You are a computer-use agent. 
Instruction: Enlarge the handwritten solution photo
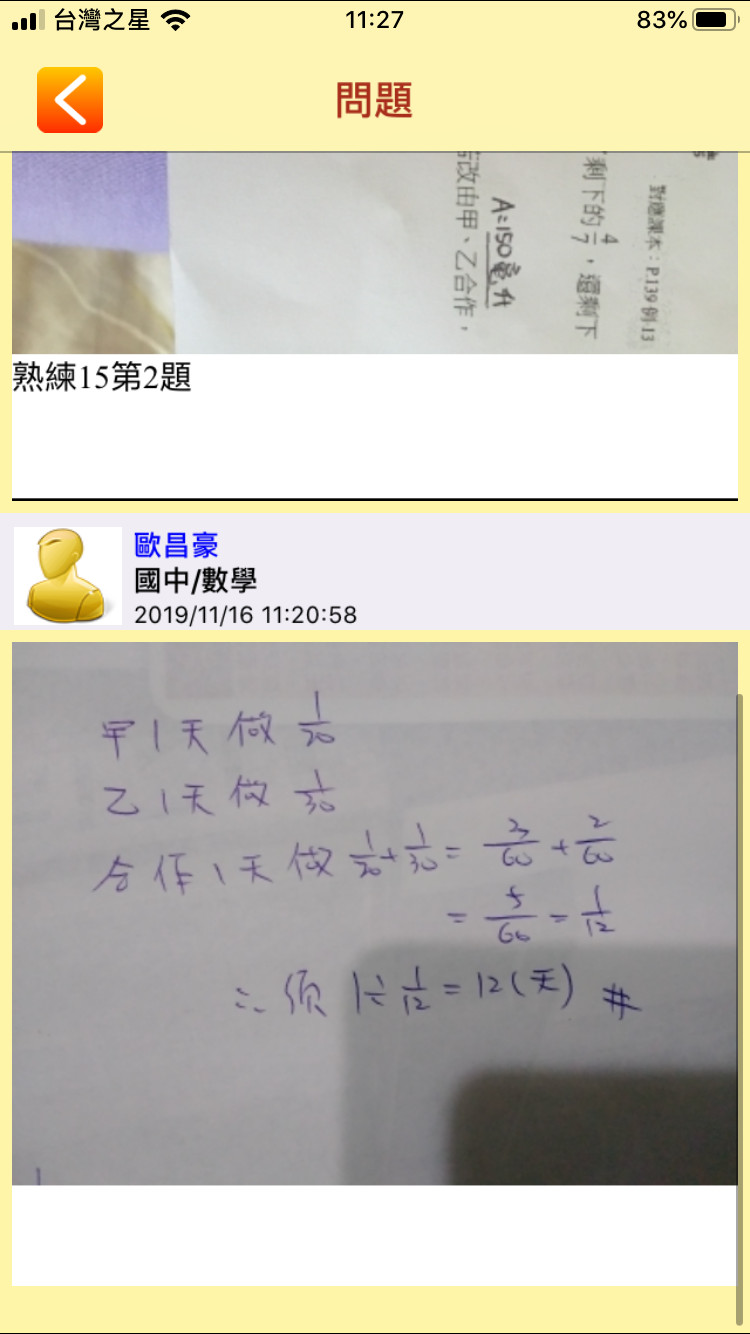click(x=374, y=912)
